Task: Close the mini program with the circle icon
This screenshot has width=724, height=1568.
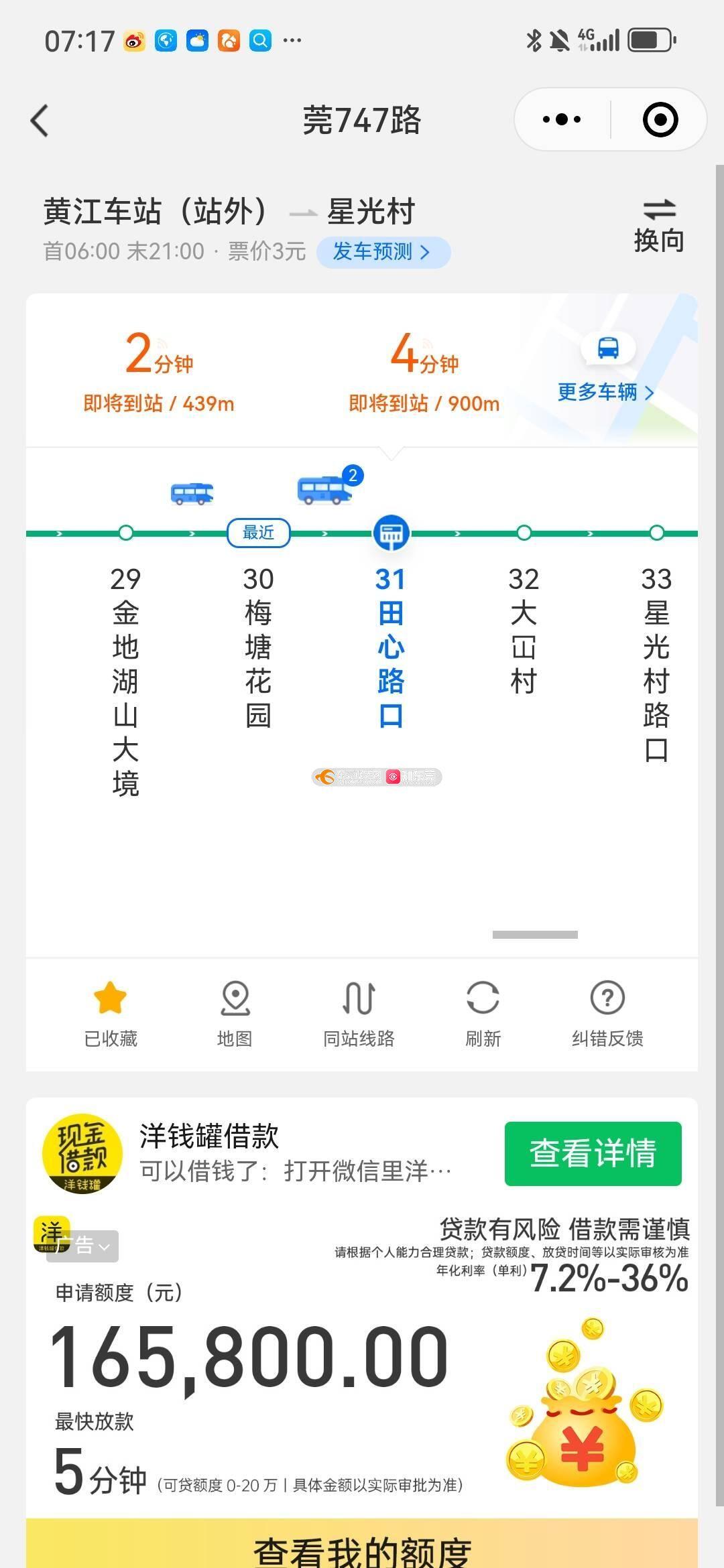Action: 660,120
